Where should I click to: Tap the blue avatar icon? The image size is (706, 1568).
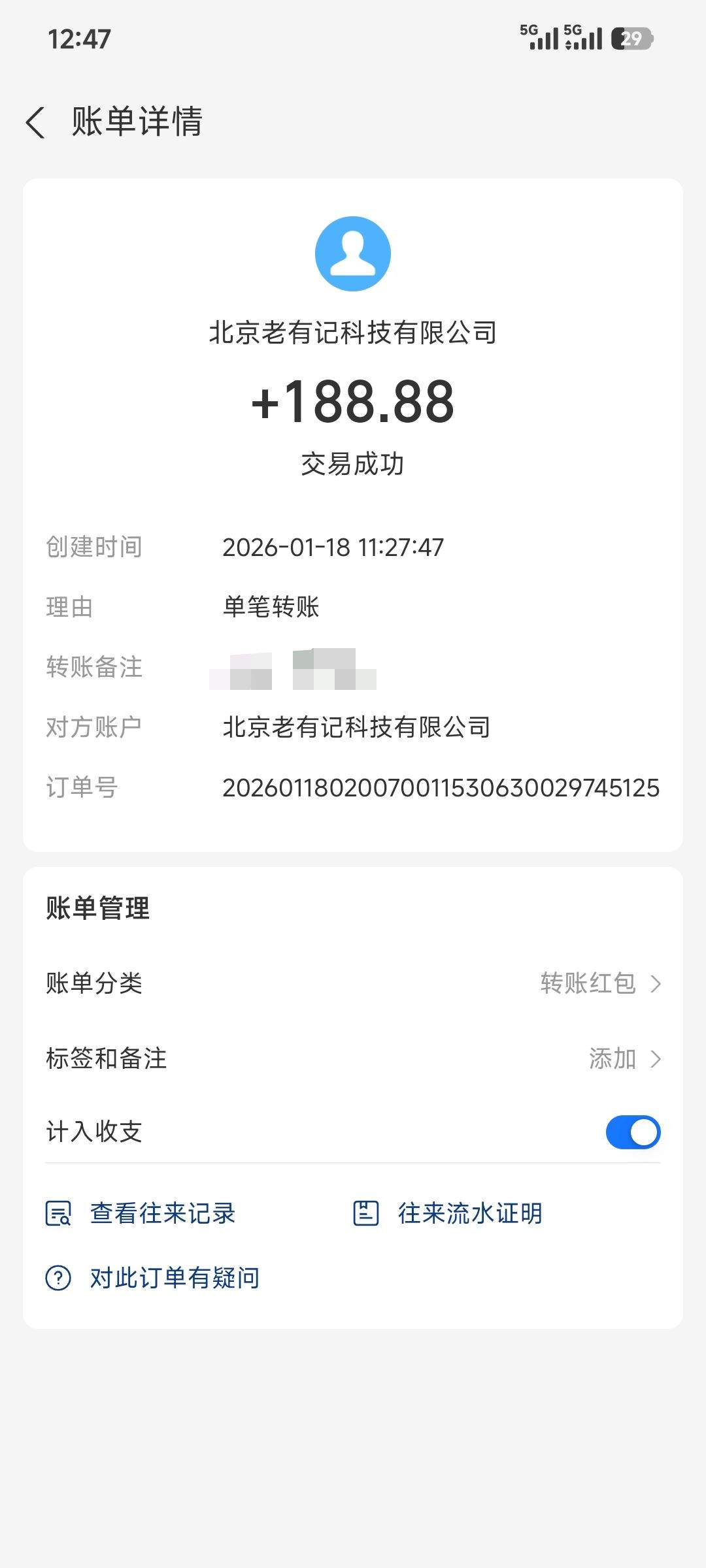352,253
